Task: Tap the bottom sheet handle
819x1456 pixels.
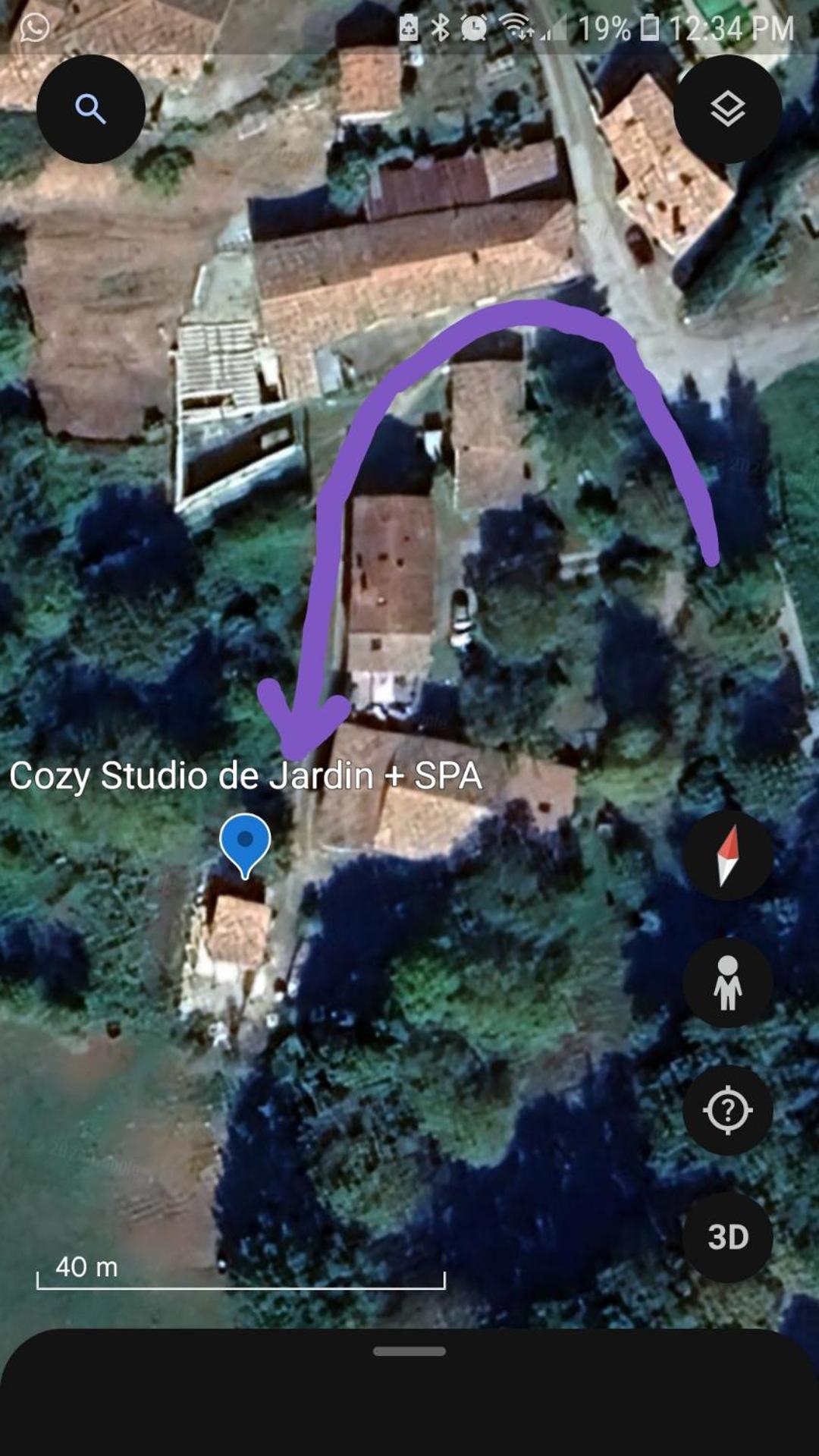Action: [409, 1351]
